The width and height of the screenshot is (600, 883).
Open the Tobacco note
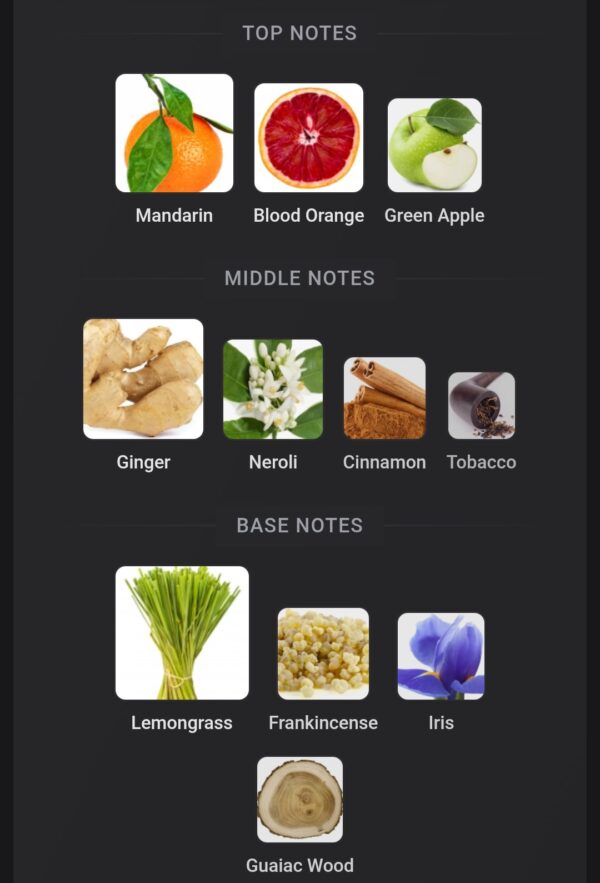481,405
